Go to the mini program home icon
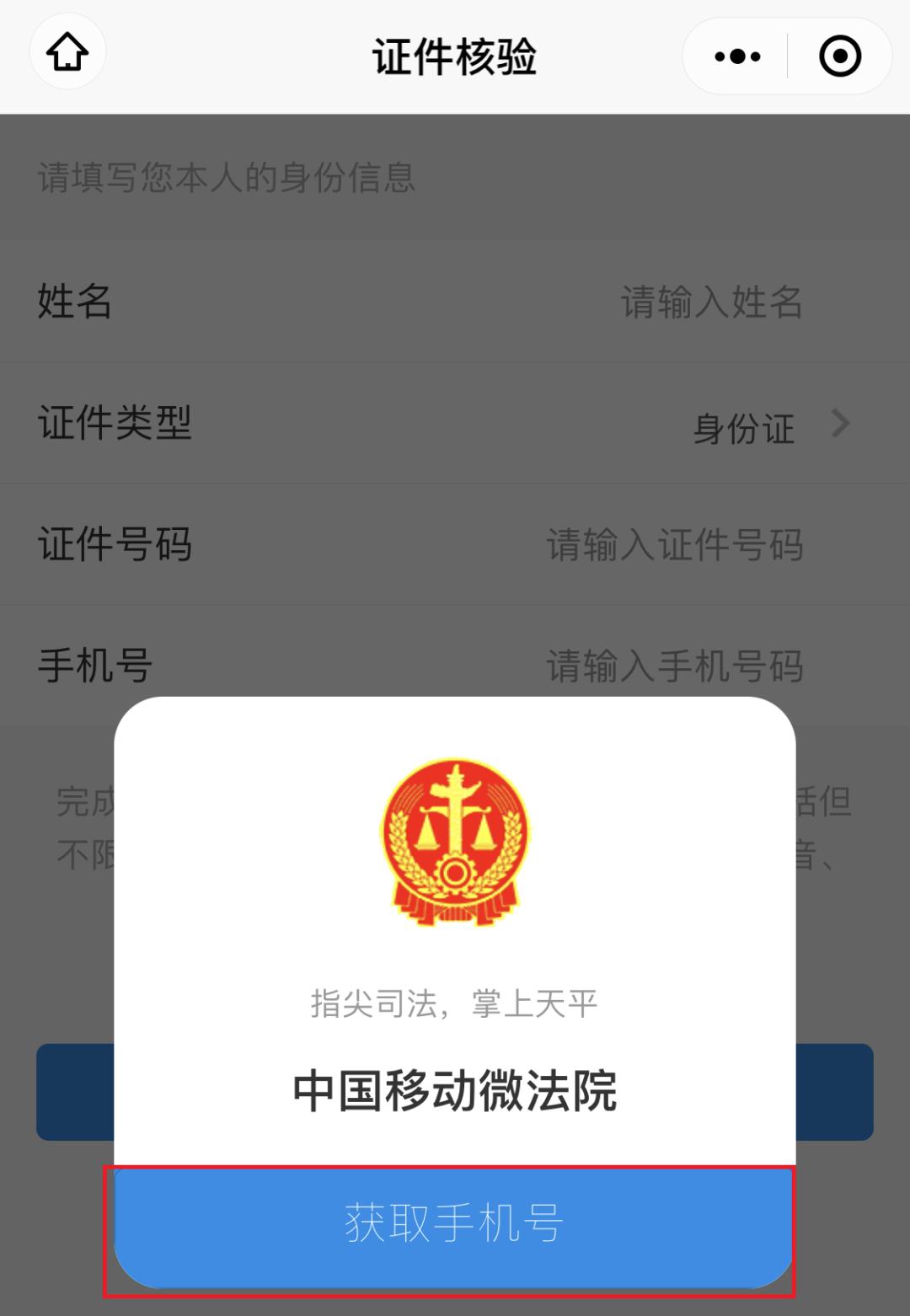Viewport: 910px width, 1316px height. click(67, 54)
